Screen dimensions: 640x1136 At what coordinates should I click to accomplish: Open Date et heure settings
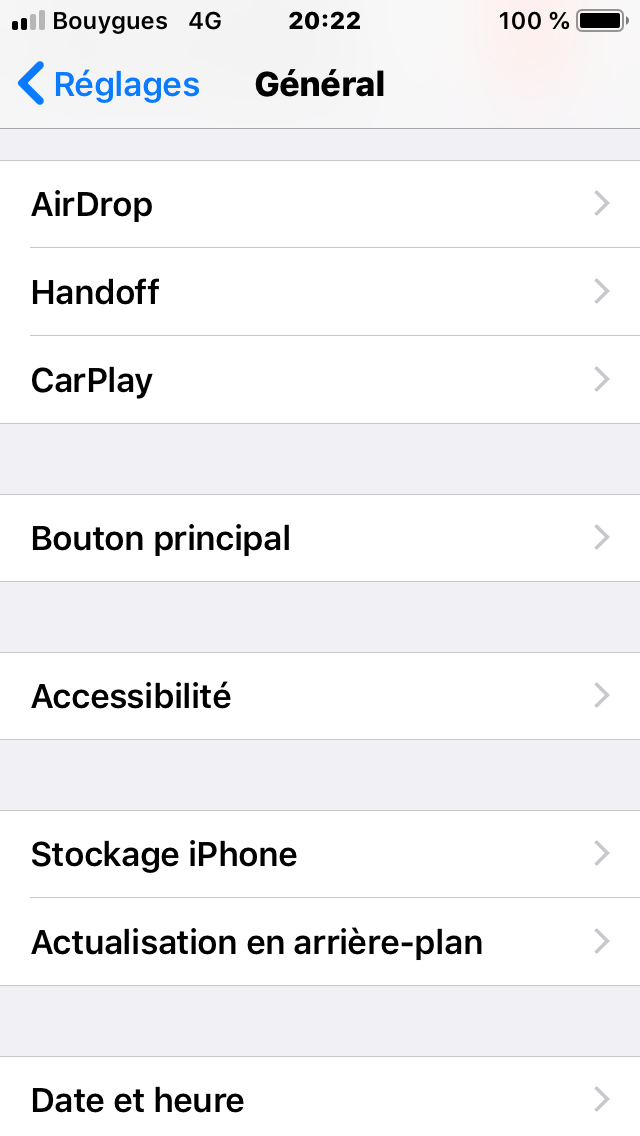pyautogui.click(x=320, y=1097)
